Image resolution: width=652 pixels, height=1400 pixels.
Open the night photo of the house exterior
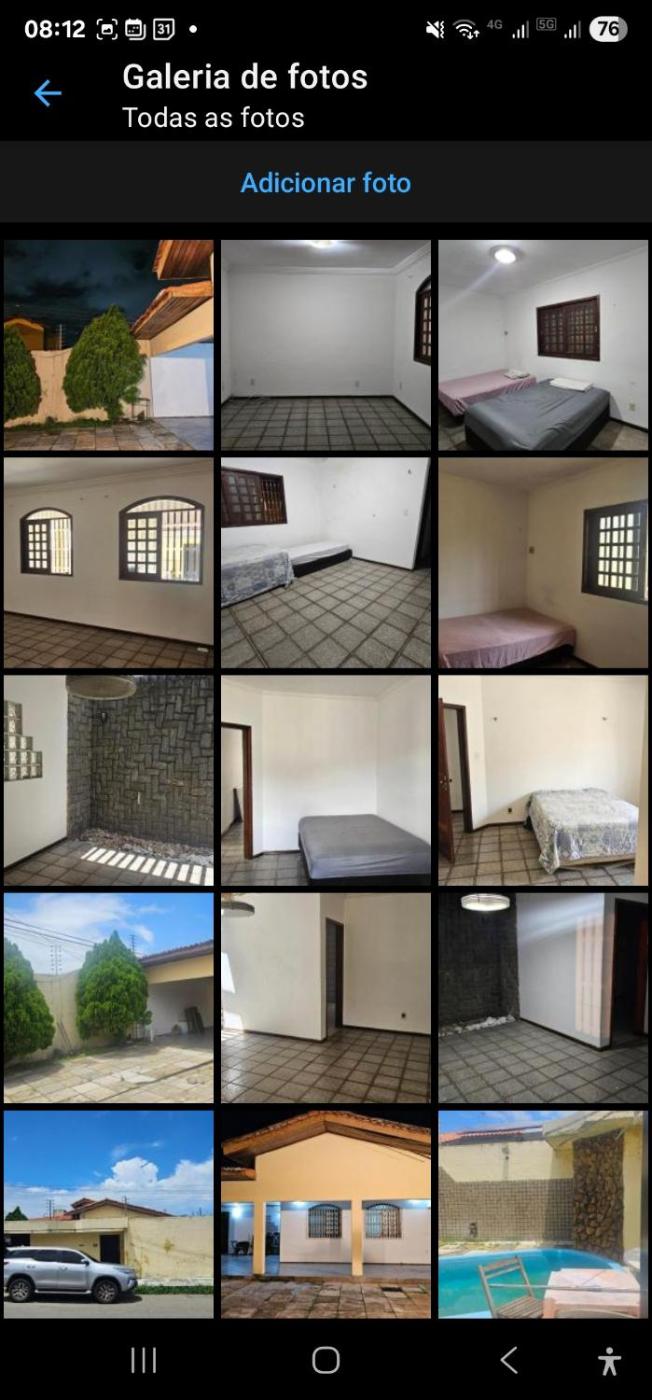point(109,345)
